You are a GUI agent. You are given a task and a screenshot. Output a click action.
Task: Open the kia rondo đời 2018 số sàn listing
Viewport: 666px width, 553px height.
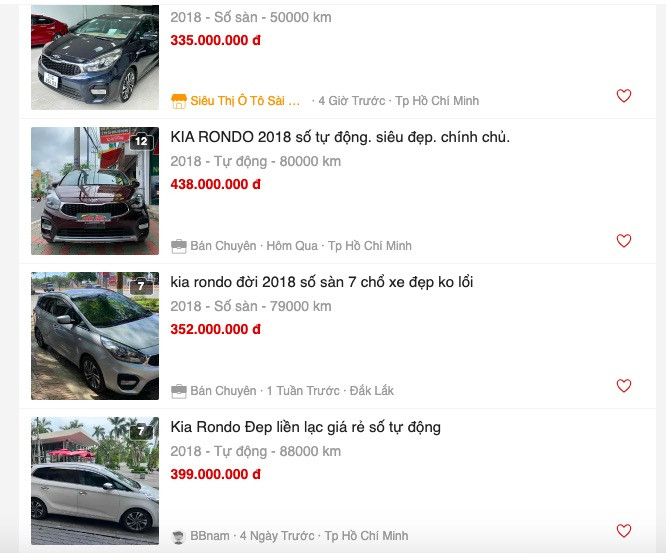[x=322, y=282]
